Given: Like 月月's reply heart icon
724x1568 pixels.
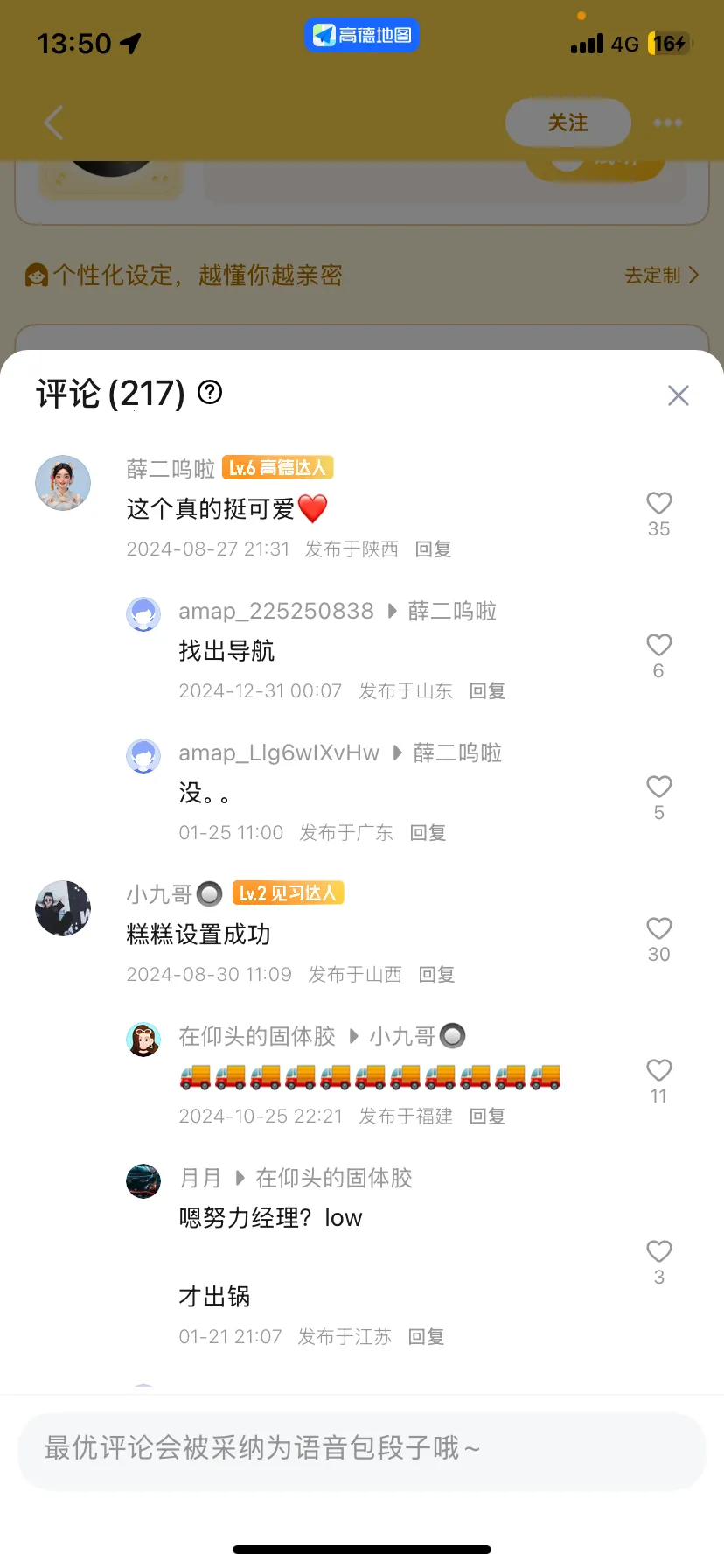Looking at the screenshot, I should [658, 1252].
